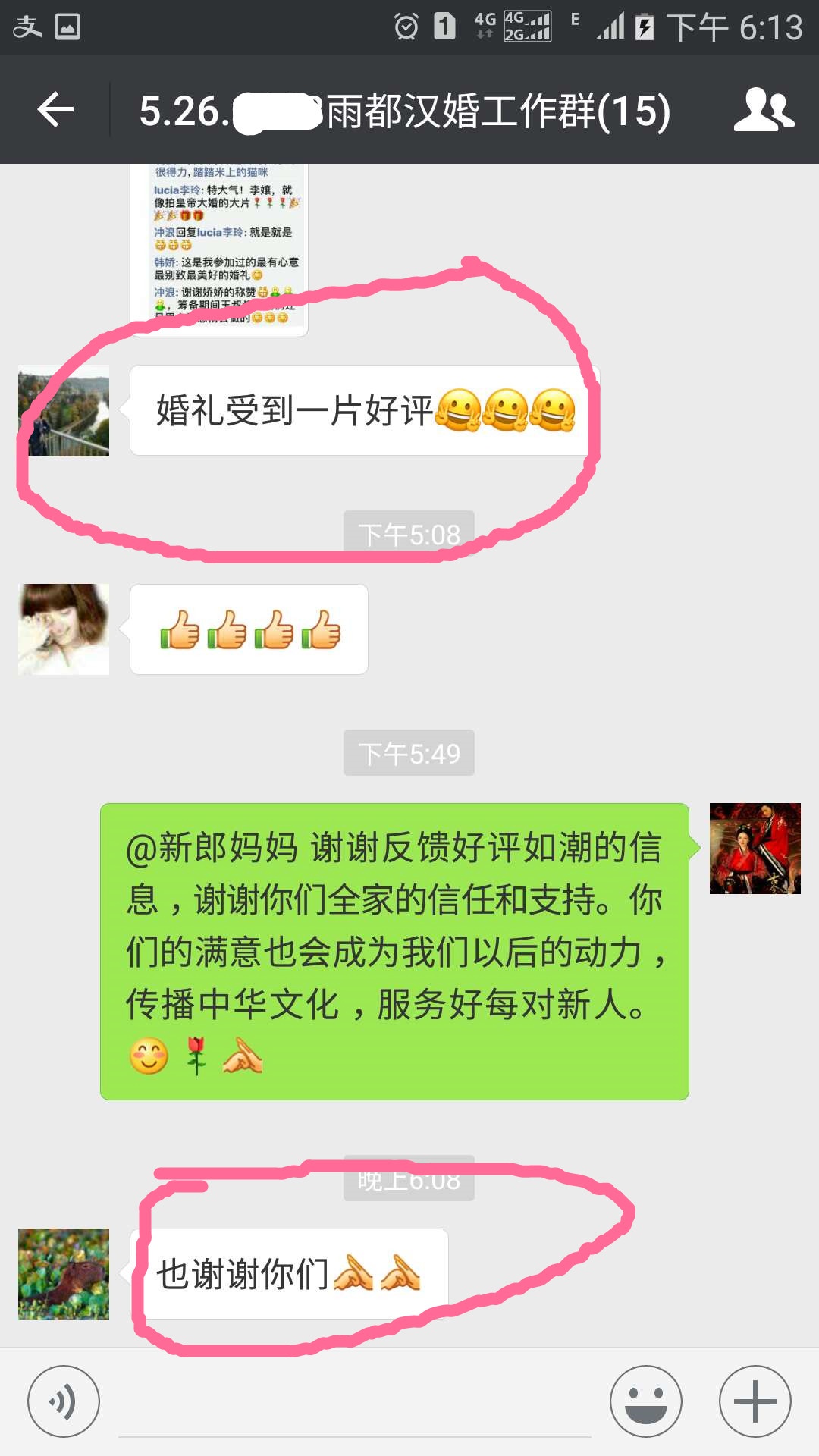Screen dimensions: 819x1456
Task: Go back from the group chat
Action: (x=55, y=111)
